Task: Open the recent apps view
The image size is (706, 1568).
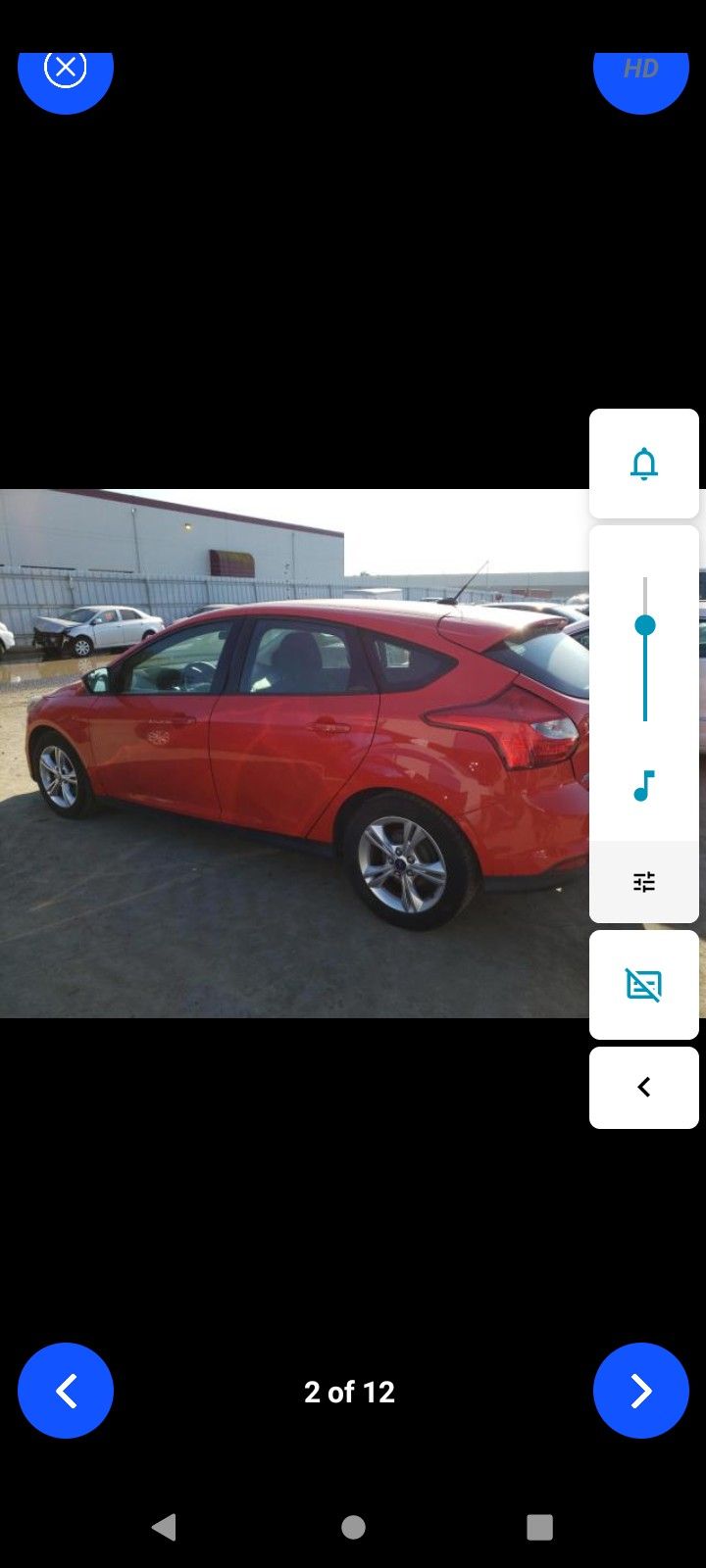Action: tap(539, 1526)
